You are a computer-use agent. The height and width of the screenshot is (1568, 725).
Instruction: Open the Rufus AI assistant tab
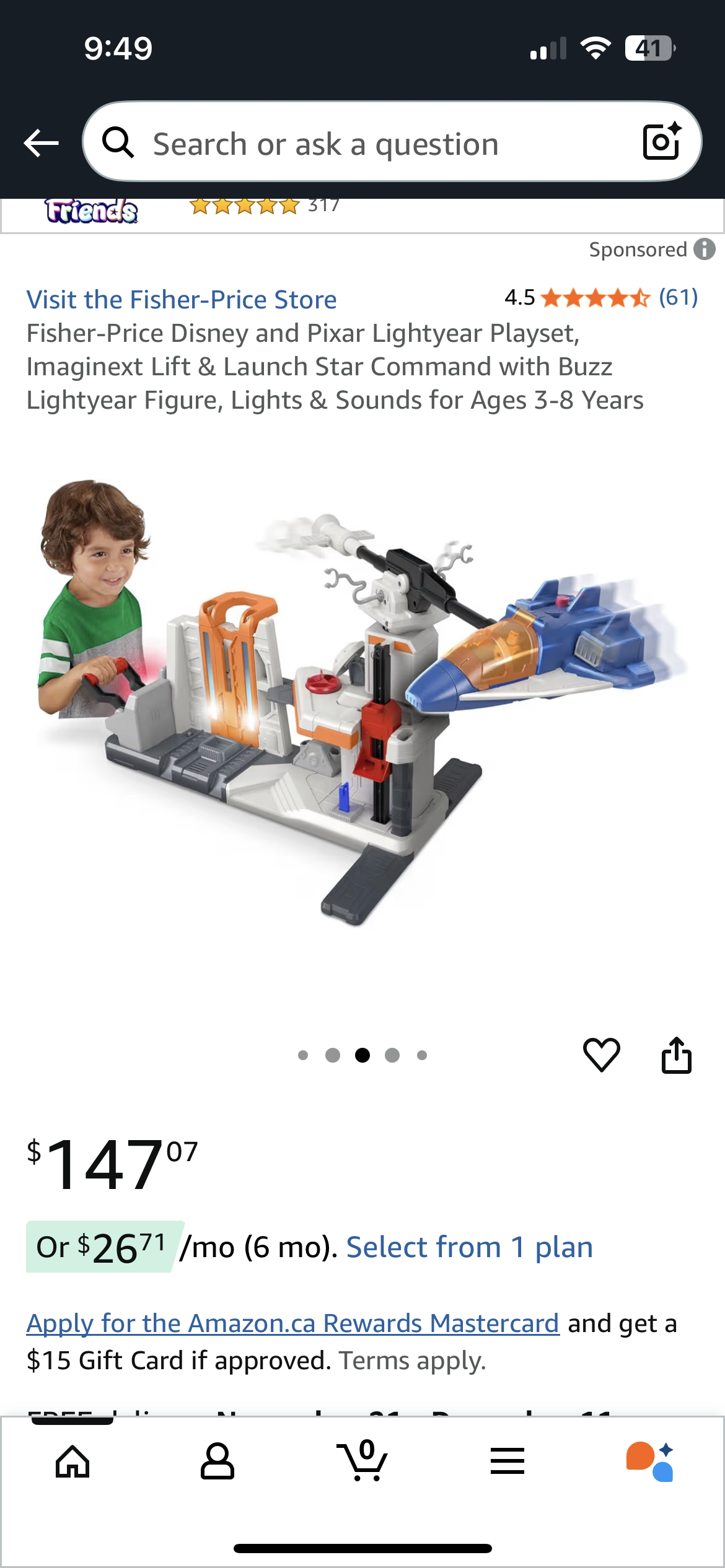(x=650, y=1461)
